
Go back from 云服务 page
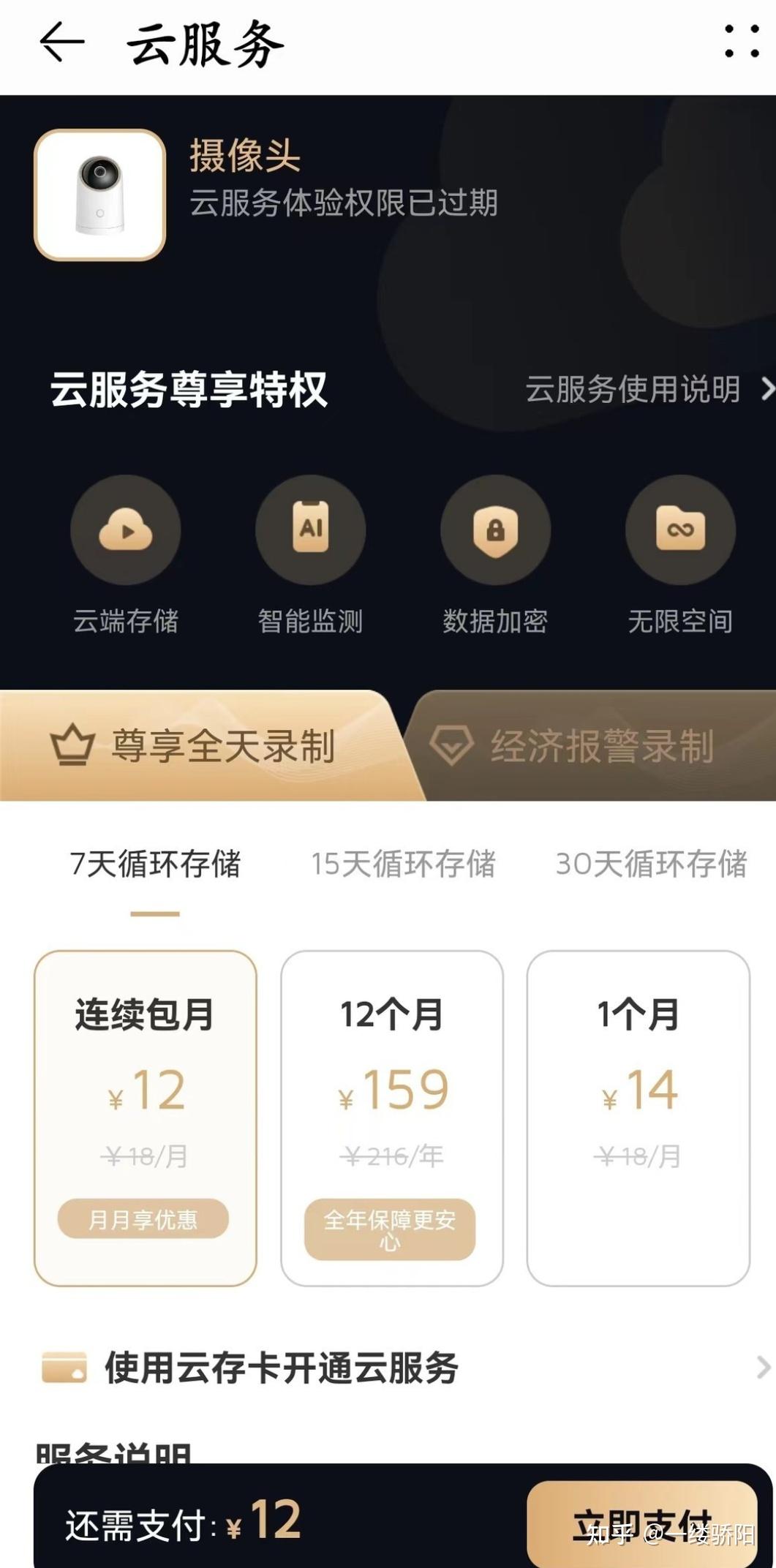61,42
